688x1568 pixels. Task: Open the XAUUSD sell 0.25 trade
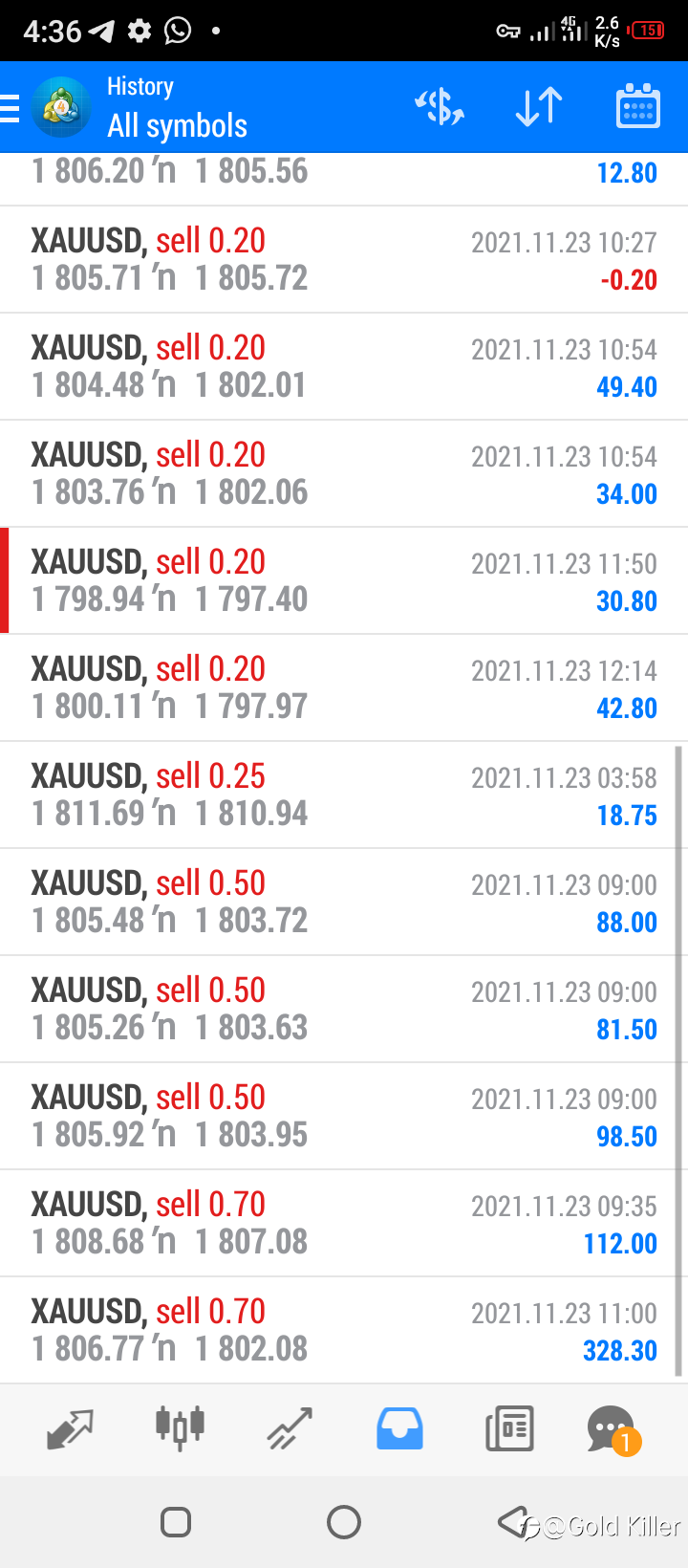(344, 795)
